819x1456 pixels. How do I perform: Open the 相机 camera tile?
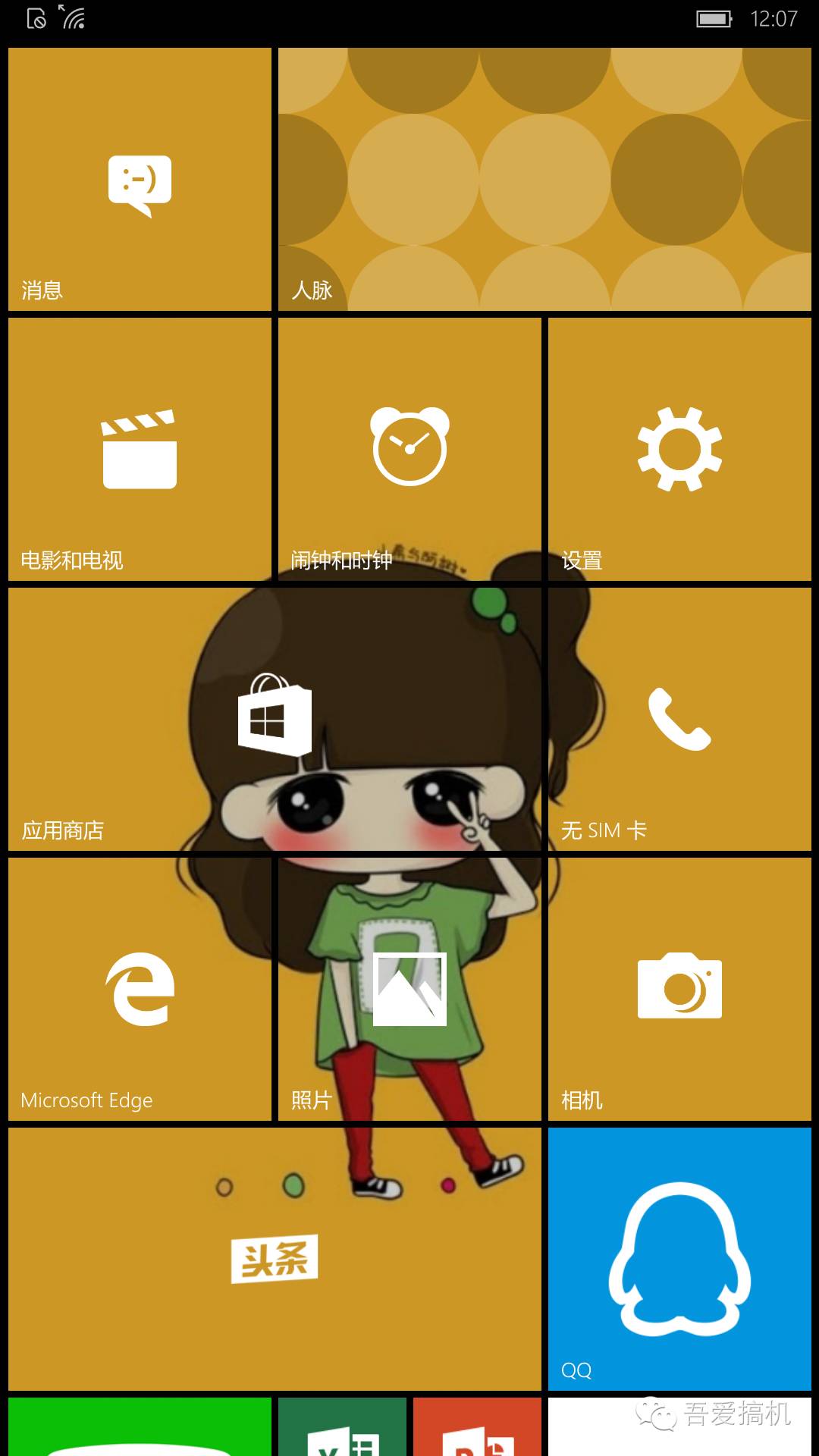[679, 989]
